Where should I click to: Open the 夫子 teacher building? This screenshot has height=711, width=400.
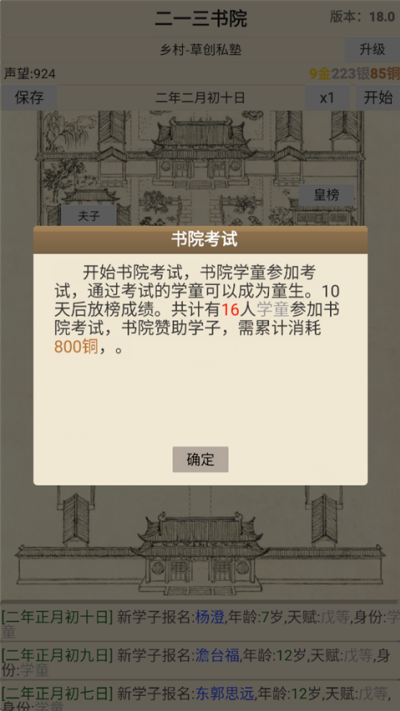coord(88,216)
